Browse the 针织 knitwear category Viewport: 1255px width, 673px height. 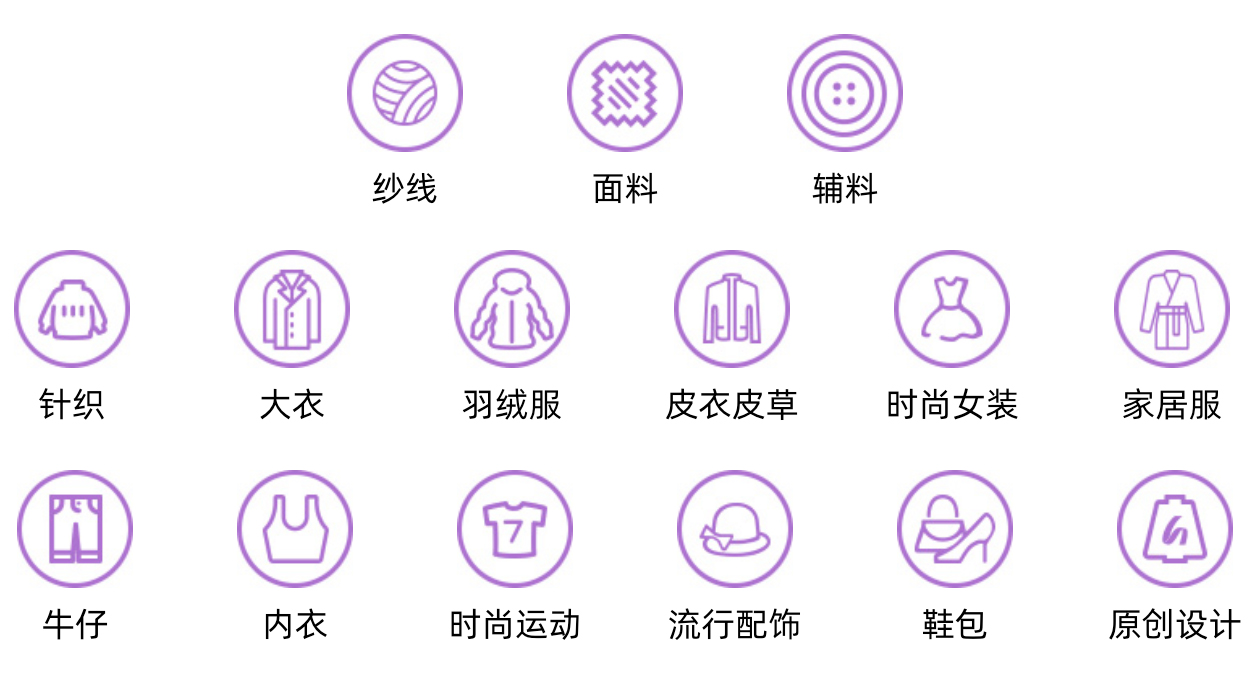coord(72,309)
